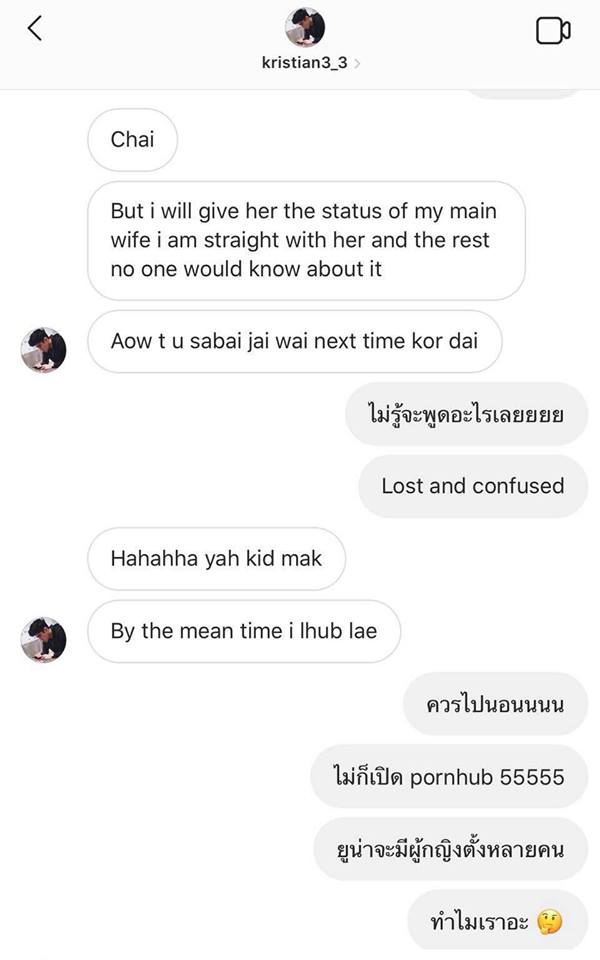Screen dimensions: 600x960
Task: Tap avatar next to 'By the mean time' message
Action: tap(43, 640)
